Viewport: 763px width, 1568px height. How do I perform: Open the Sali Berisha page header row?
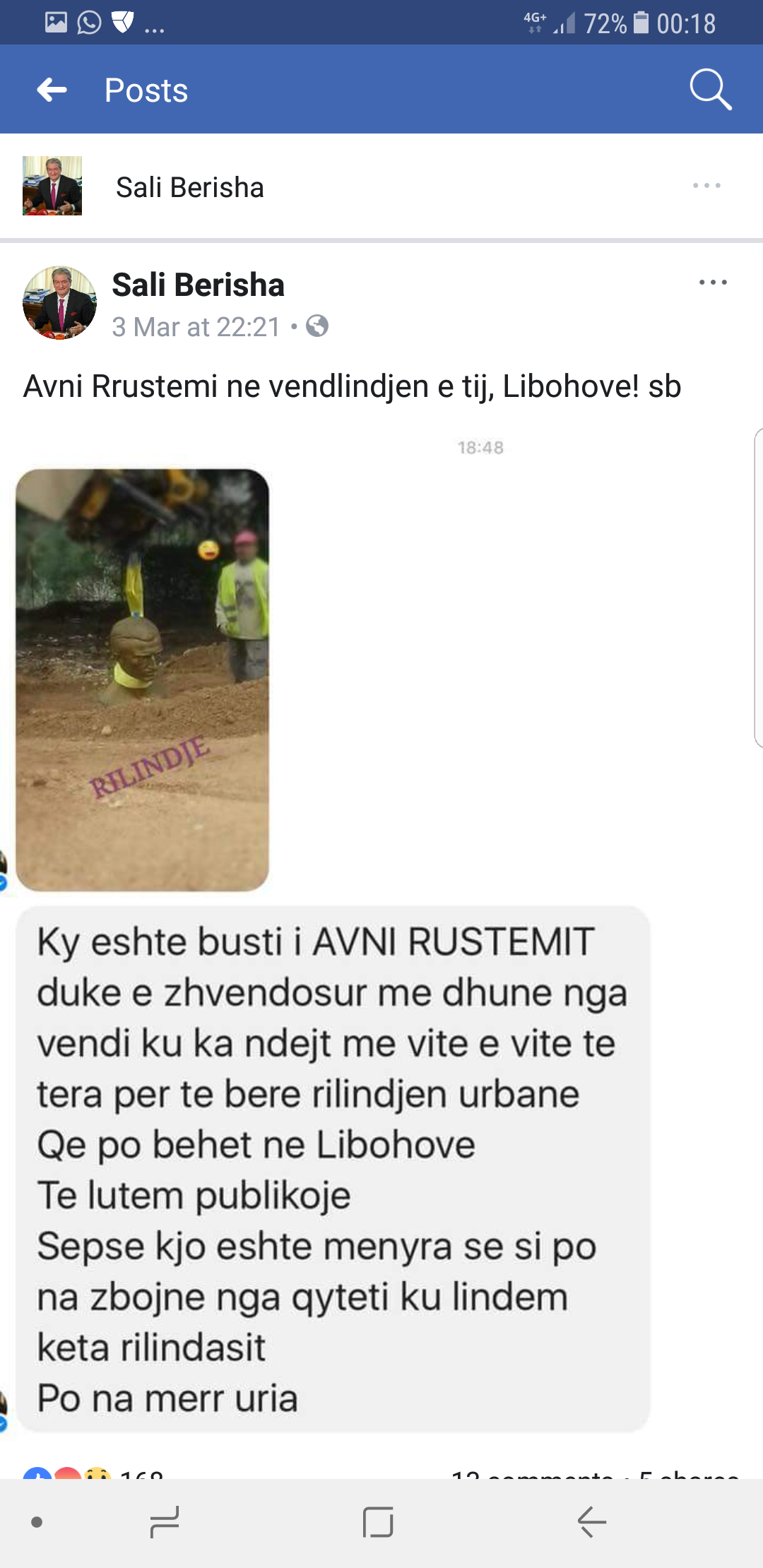click(191, 187)
